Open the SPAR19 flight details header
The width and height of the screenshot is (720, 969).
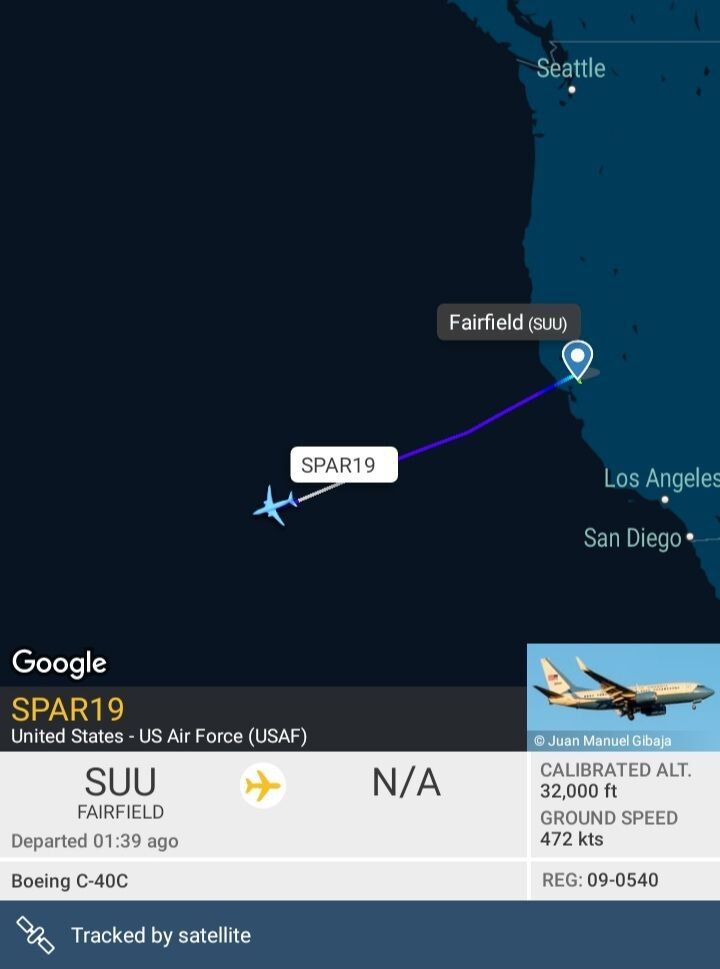[160, 720]
